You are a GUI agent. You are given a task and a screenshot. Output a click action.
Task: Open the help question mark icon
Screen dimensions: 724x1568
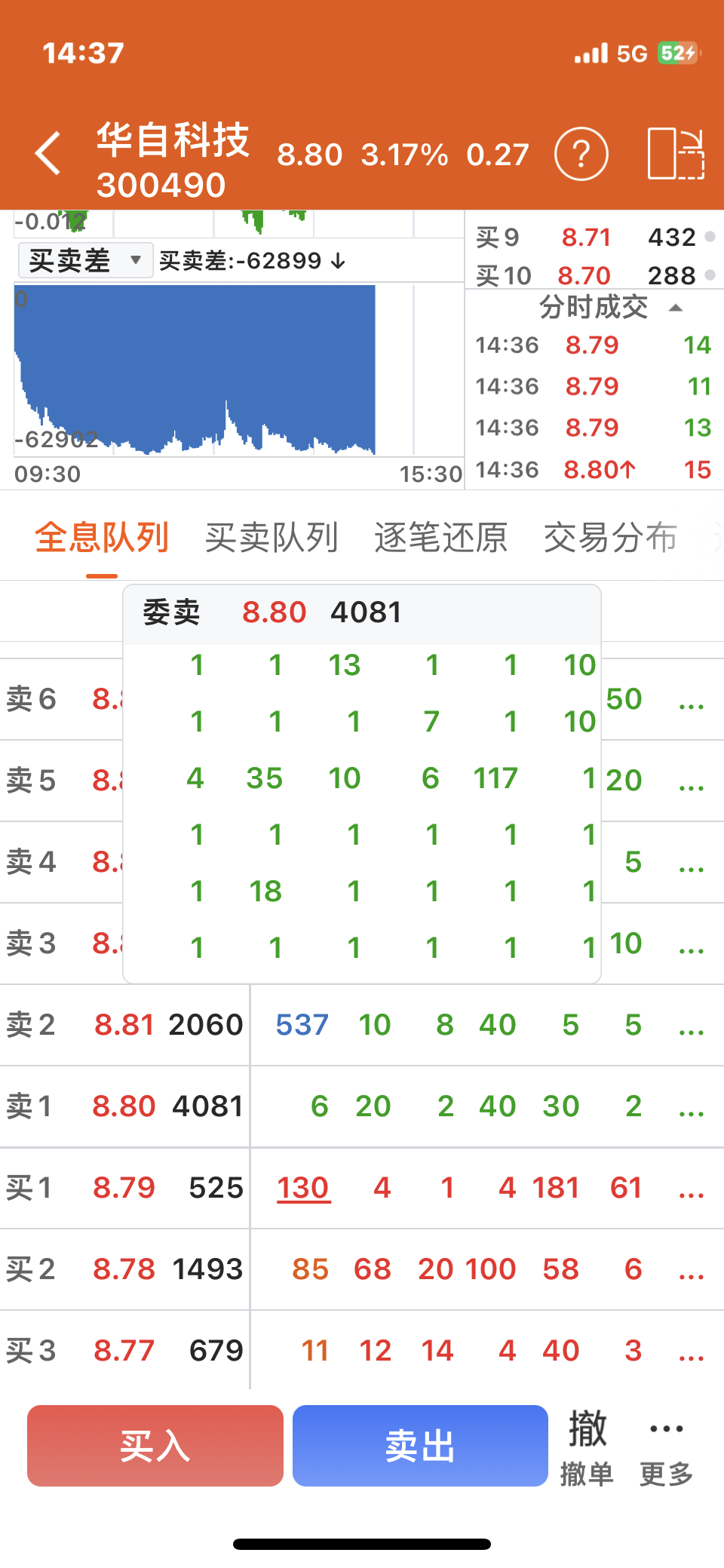(x=581, y=154)
